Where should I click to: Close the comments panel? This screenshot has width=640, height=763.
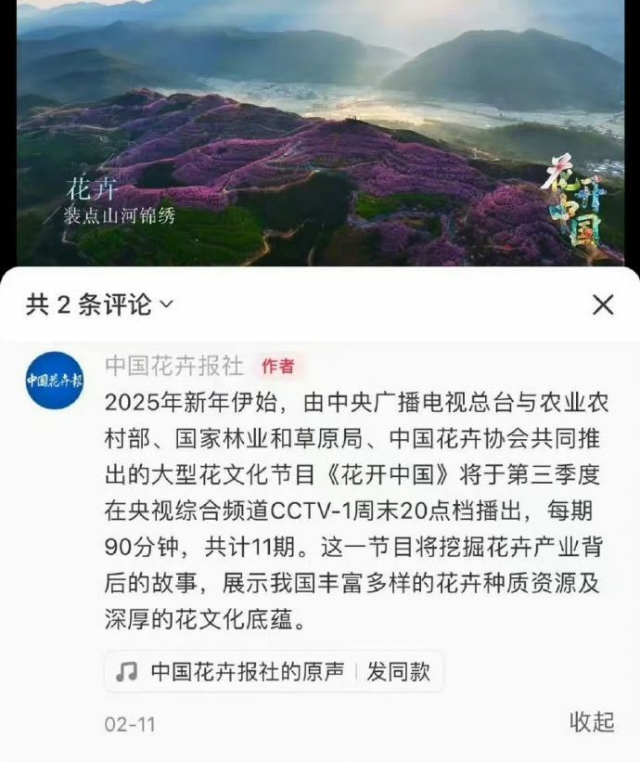tap(603, 305)
